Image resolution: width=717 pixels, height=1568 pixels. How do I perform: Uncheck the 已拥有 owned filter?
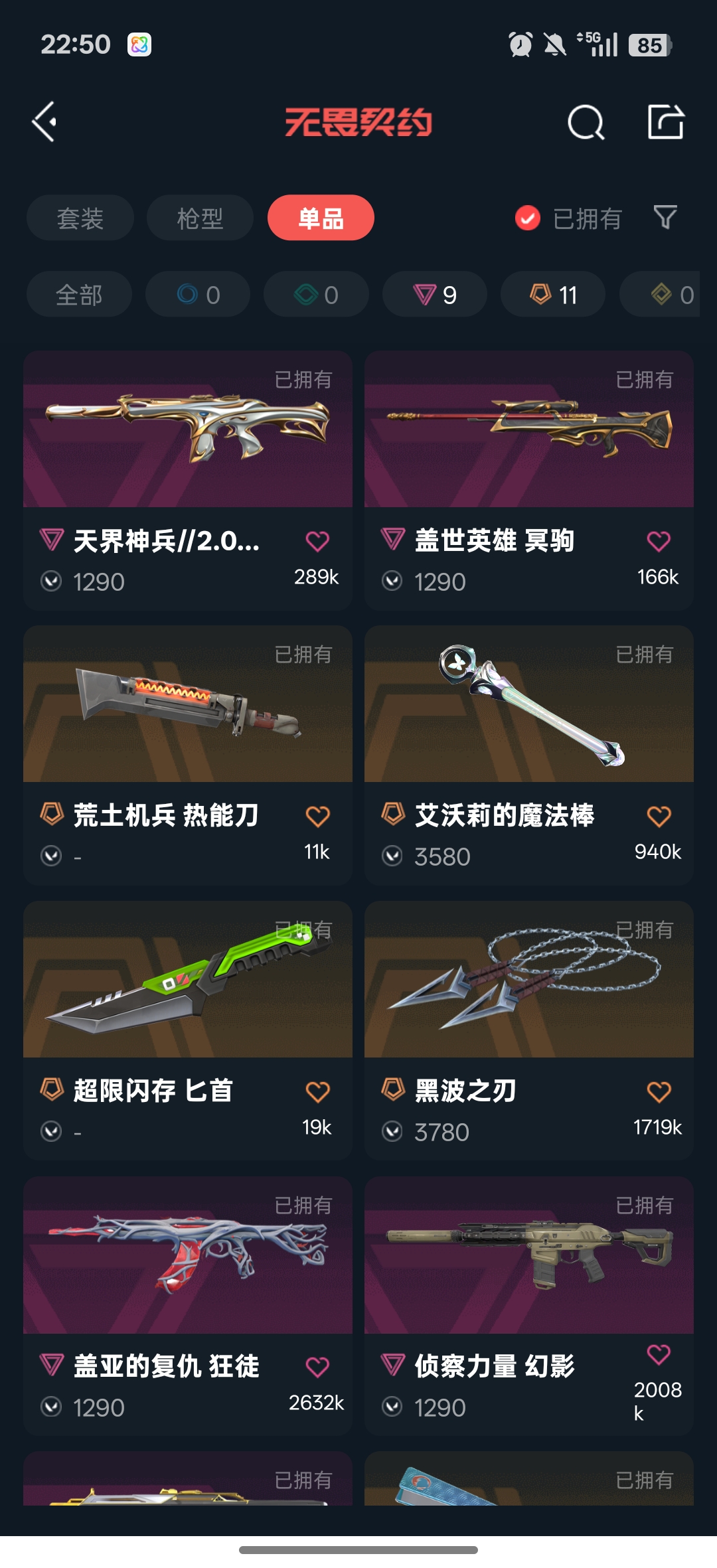528,218
